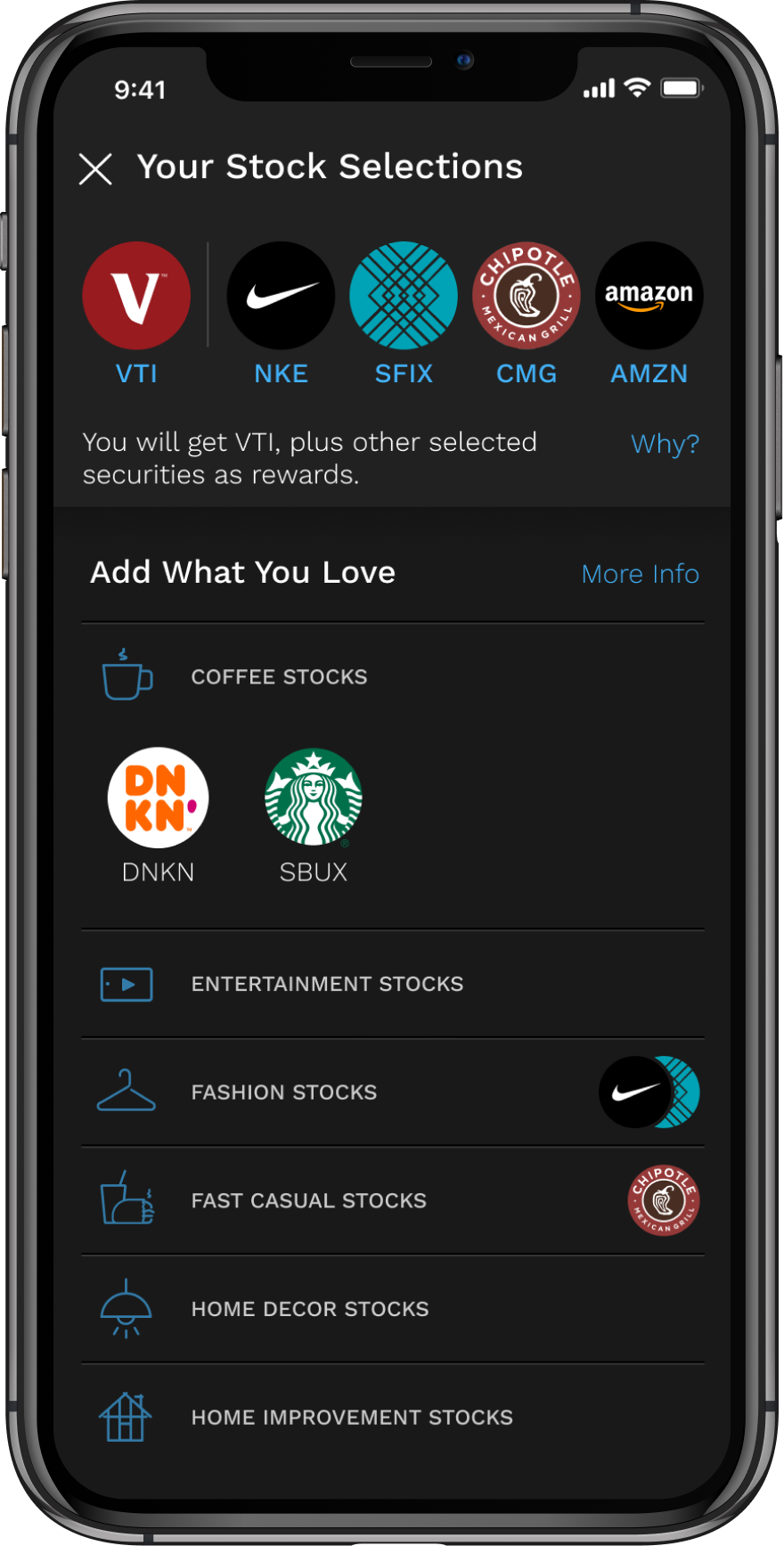The height and width of the screenshot is (1546, 784).
Task: Open the Why? link
Action: click(x=665, y=444)
